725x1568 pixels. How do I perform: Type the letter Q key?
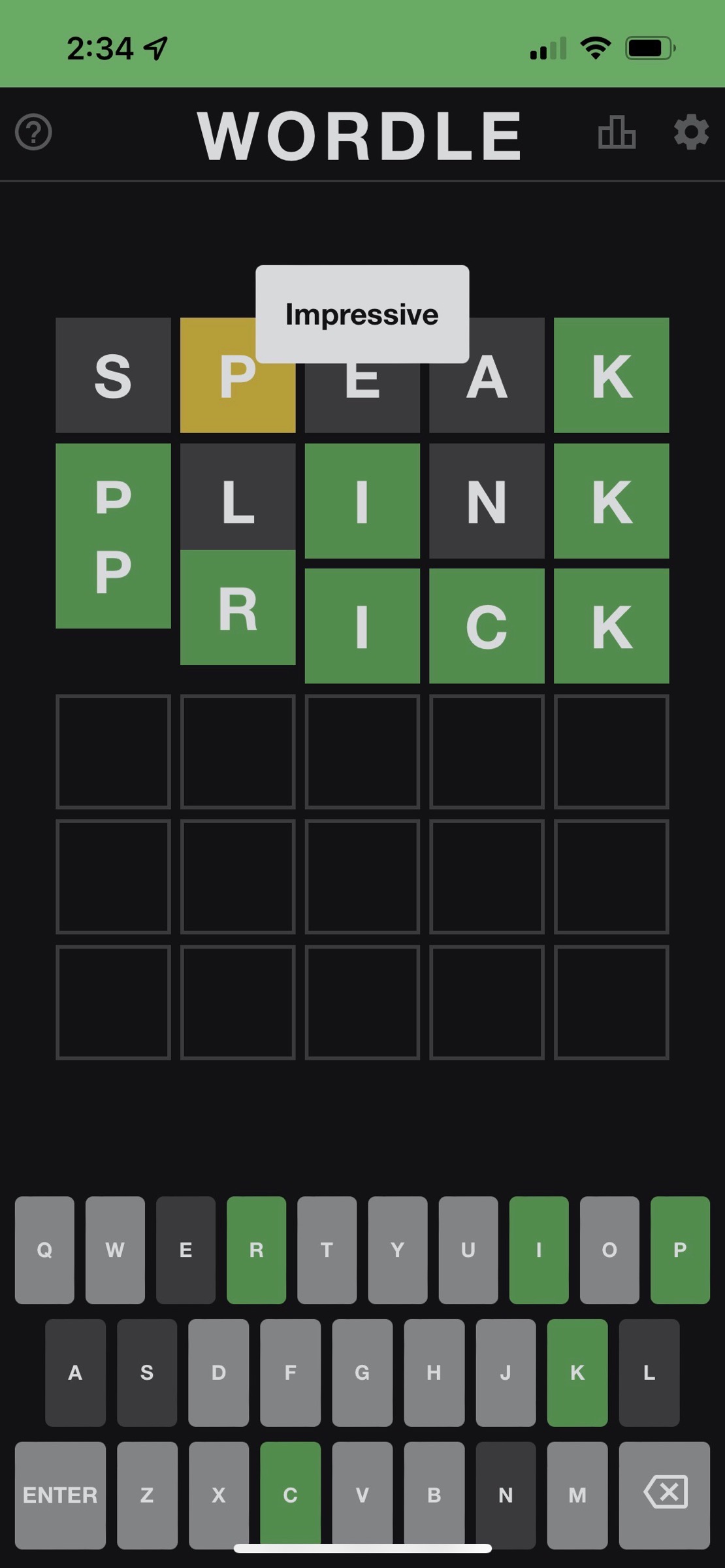pyautogui.click(x=44, y=1249)
